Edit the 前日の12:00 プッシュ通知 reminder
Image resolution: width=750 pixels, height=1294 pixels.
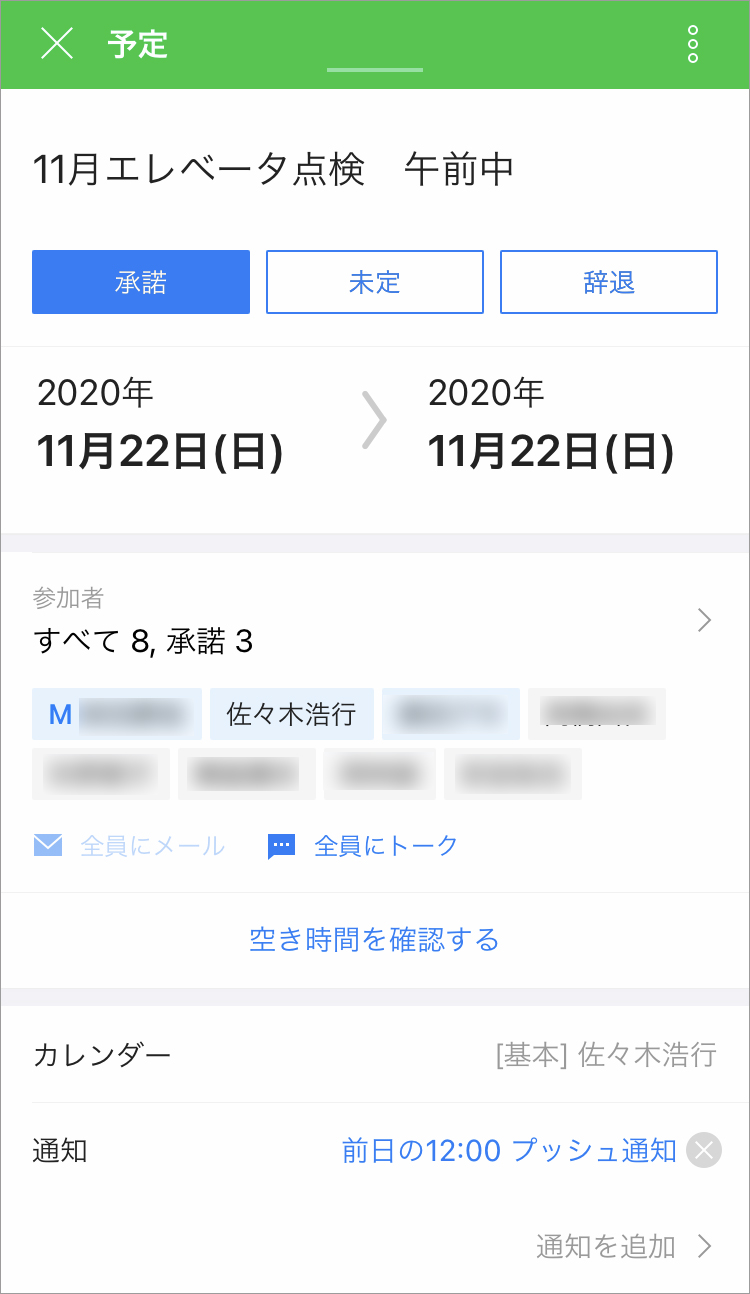(509, 1150)
